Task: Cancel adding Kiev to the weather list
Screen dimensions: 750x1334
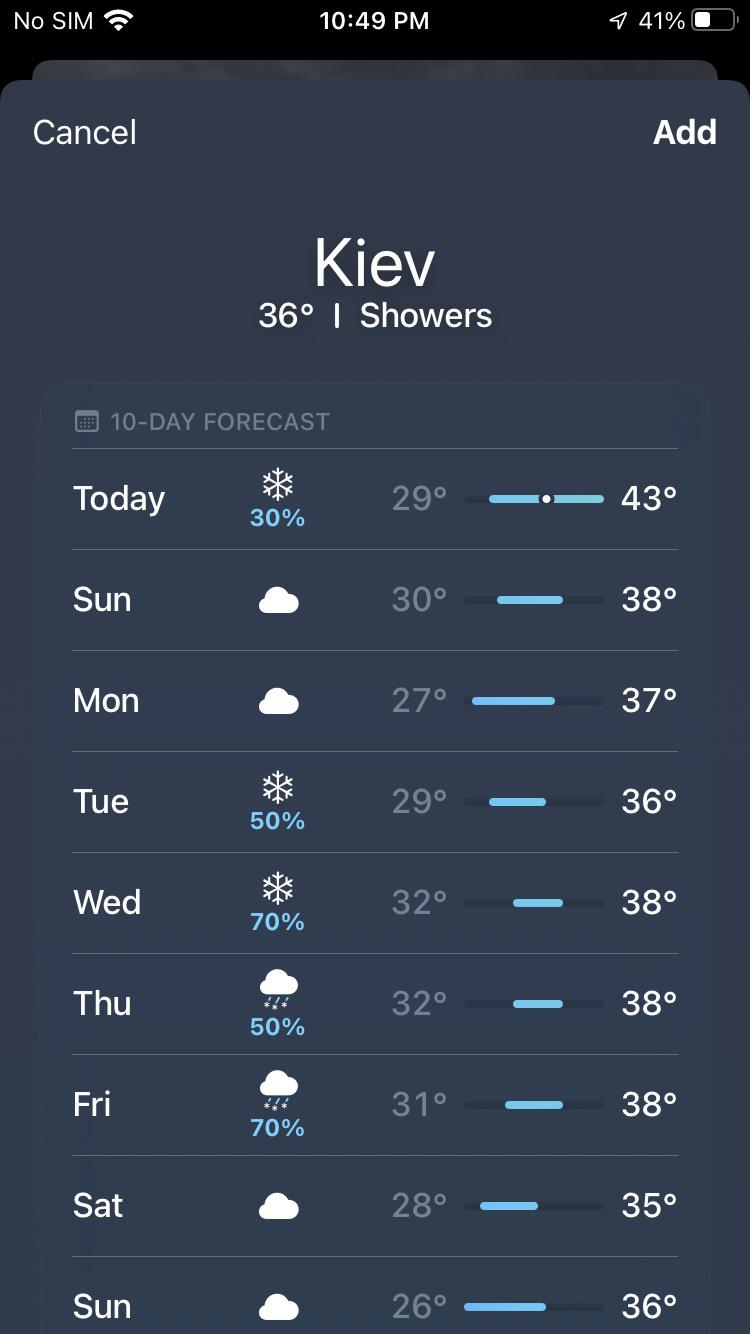Action: (x=85, y=133)
